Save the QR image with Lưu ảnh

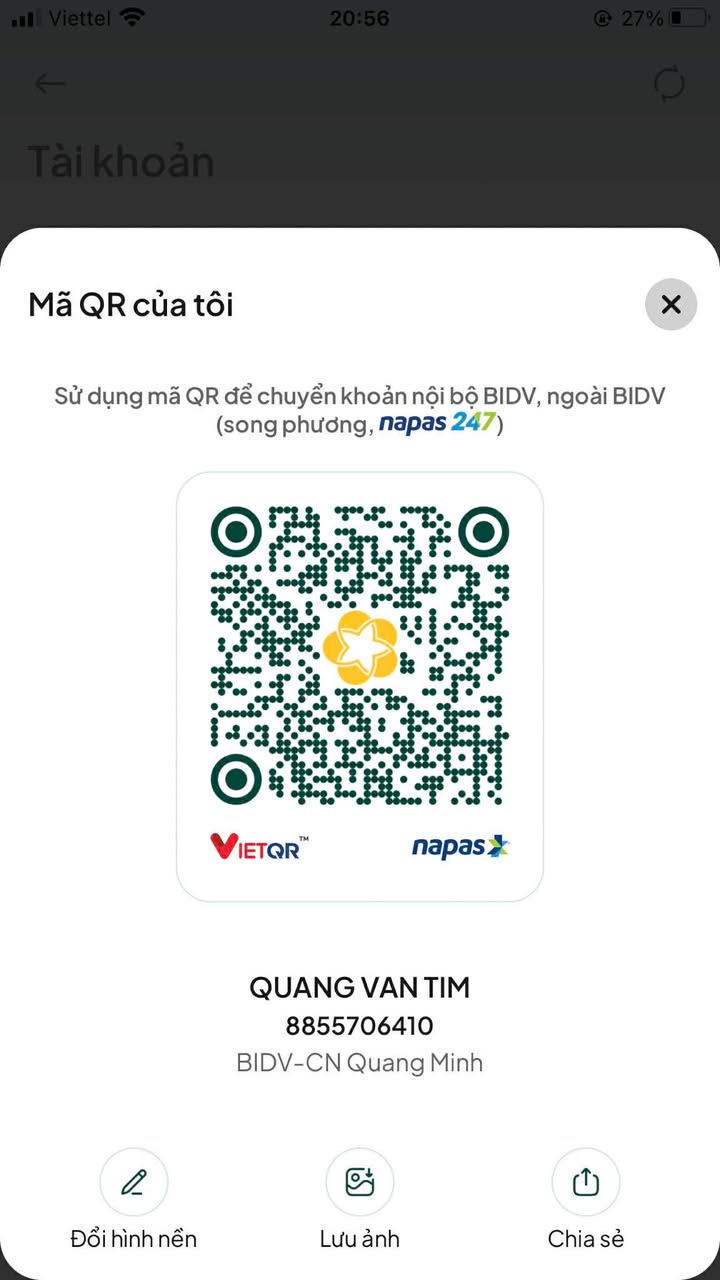coord(360,1183)
